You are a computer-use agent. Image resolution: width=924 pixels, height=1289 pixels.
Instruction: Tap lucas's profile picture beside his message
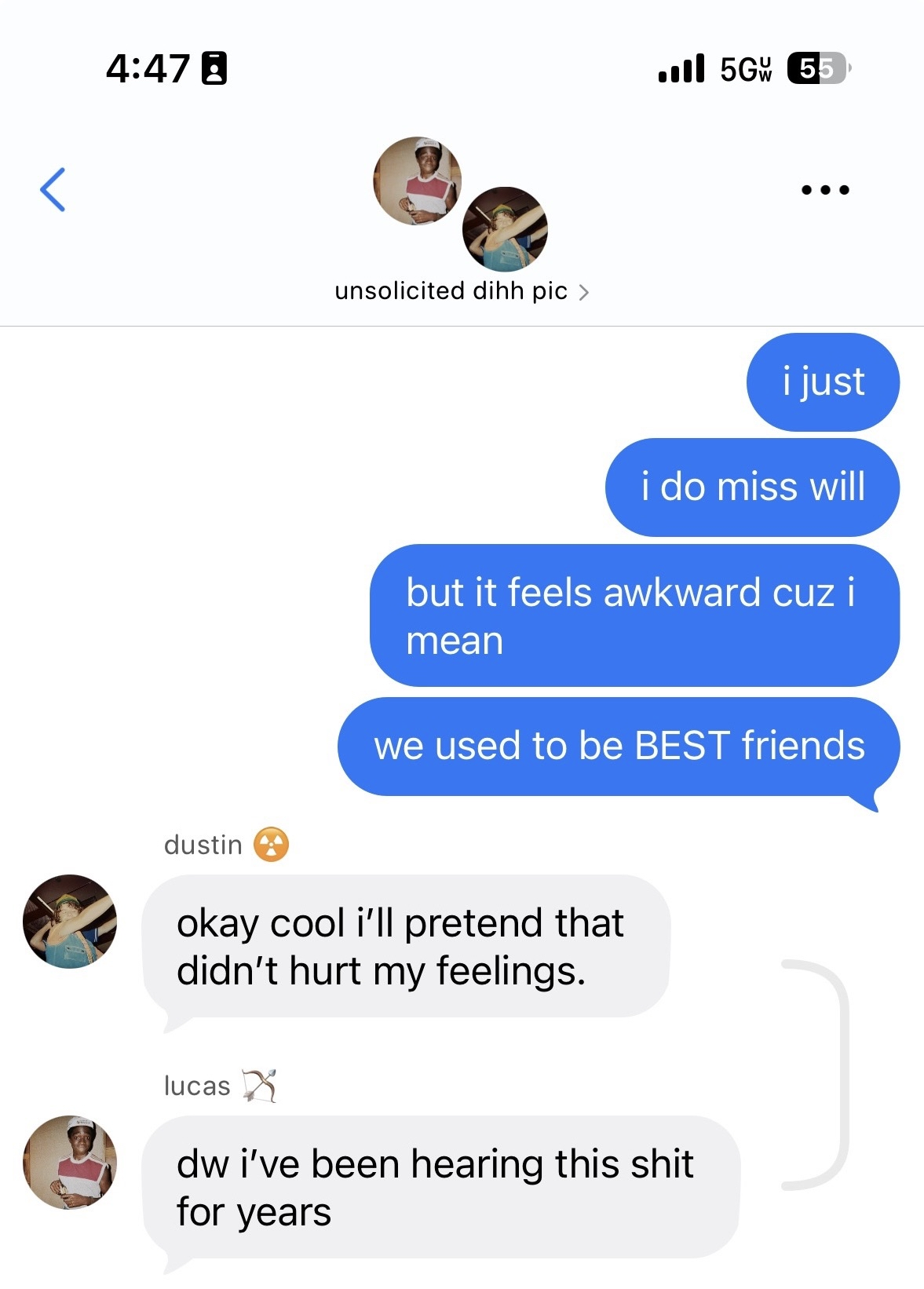[70, 1162]
